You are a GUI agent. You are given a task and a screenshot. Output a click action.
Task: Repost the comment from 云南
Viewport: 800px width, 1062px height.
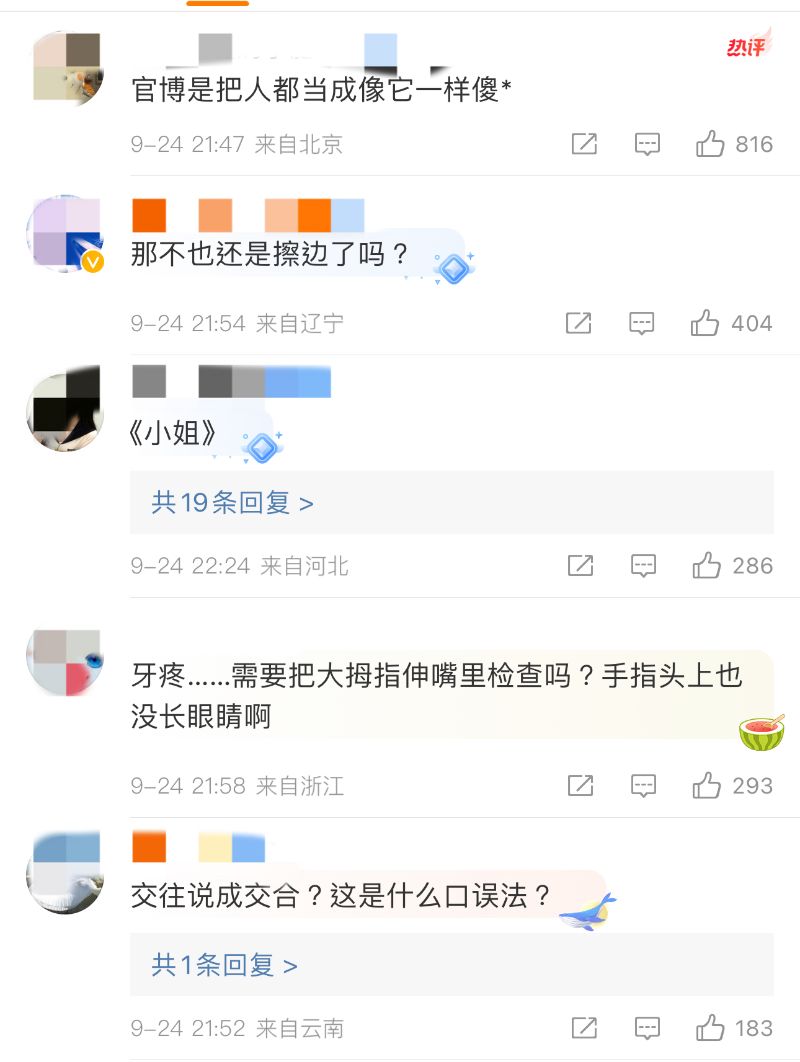point(584,1028)
